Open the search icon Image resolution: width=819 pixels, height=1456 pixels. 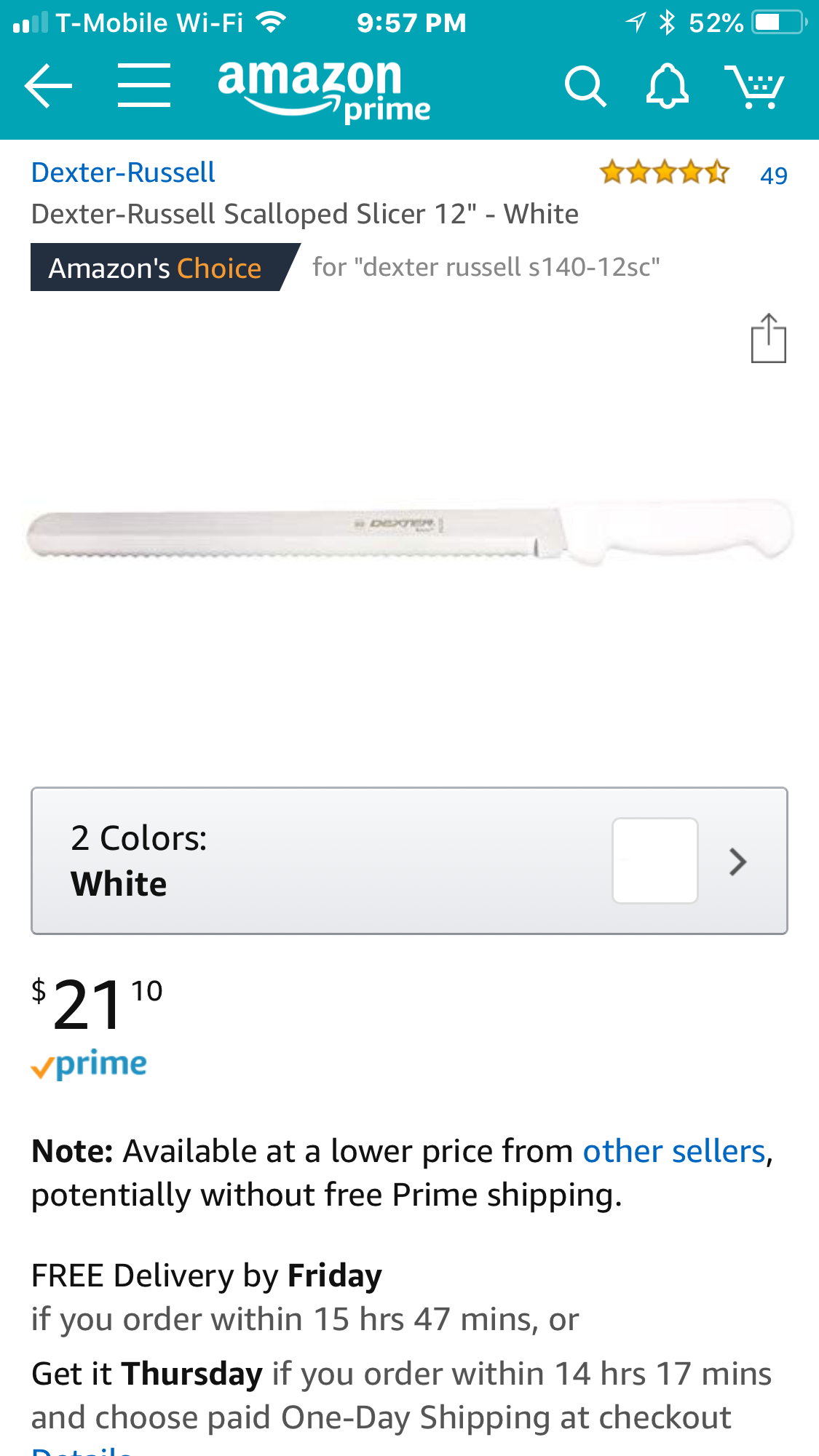tap(585, 87)
